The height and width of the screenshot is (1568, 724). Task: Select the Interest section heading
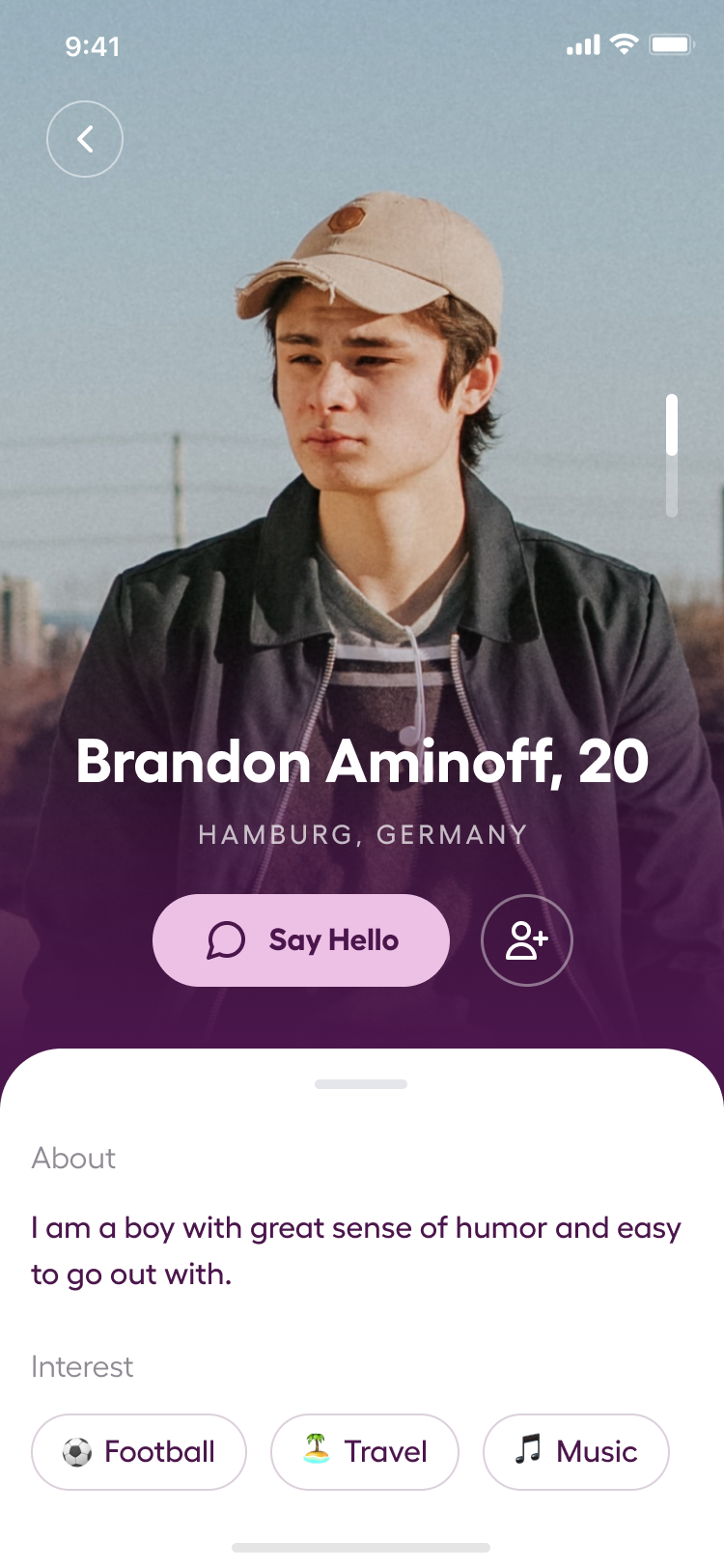pos(82,1366)
